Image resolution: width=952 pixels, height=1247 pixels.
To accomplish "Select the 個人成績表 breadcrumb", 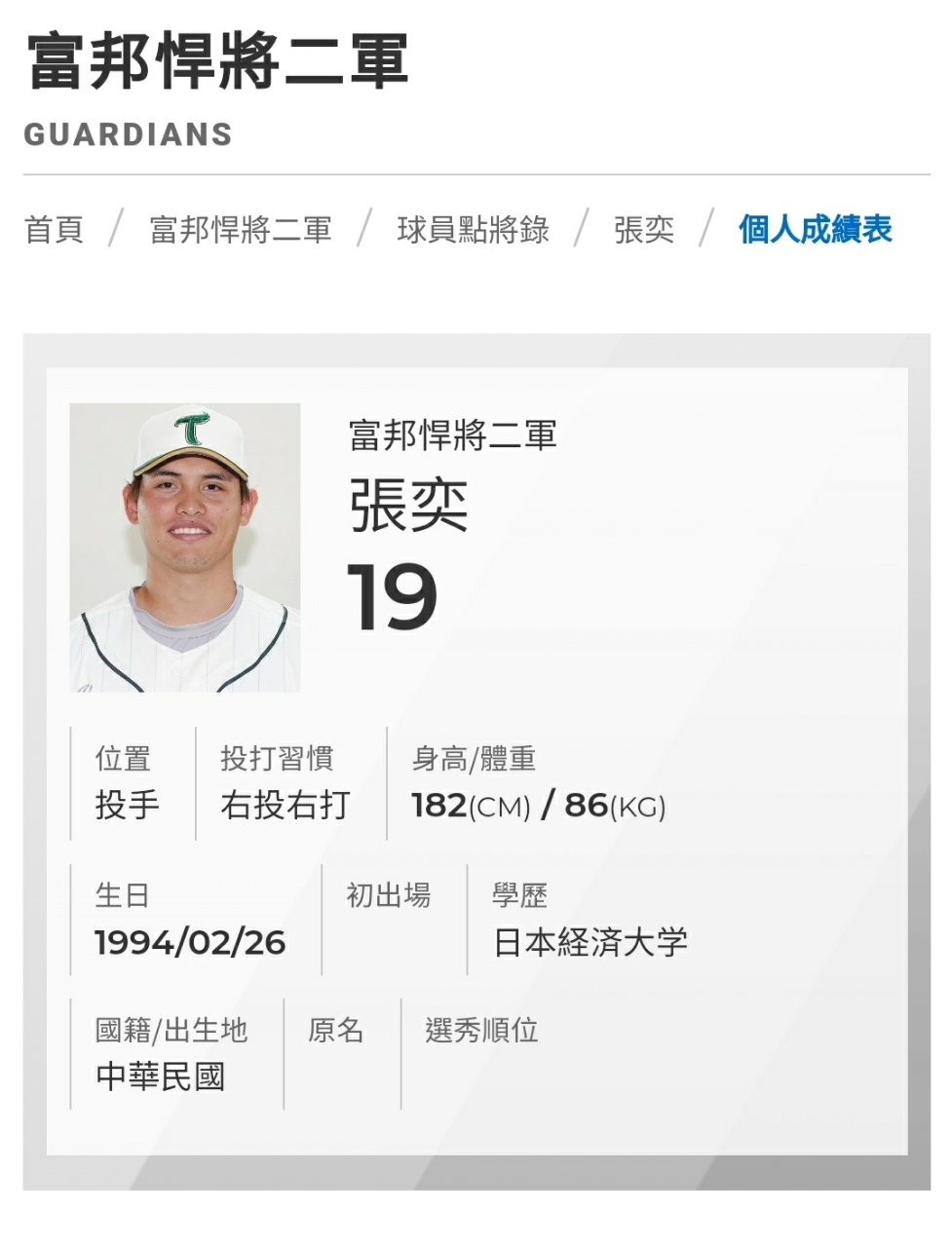I will tap(815, 230).
